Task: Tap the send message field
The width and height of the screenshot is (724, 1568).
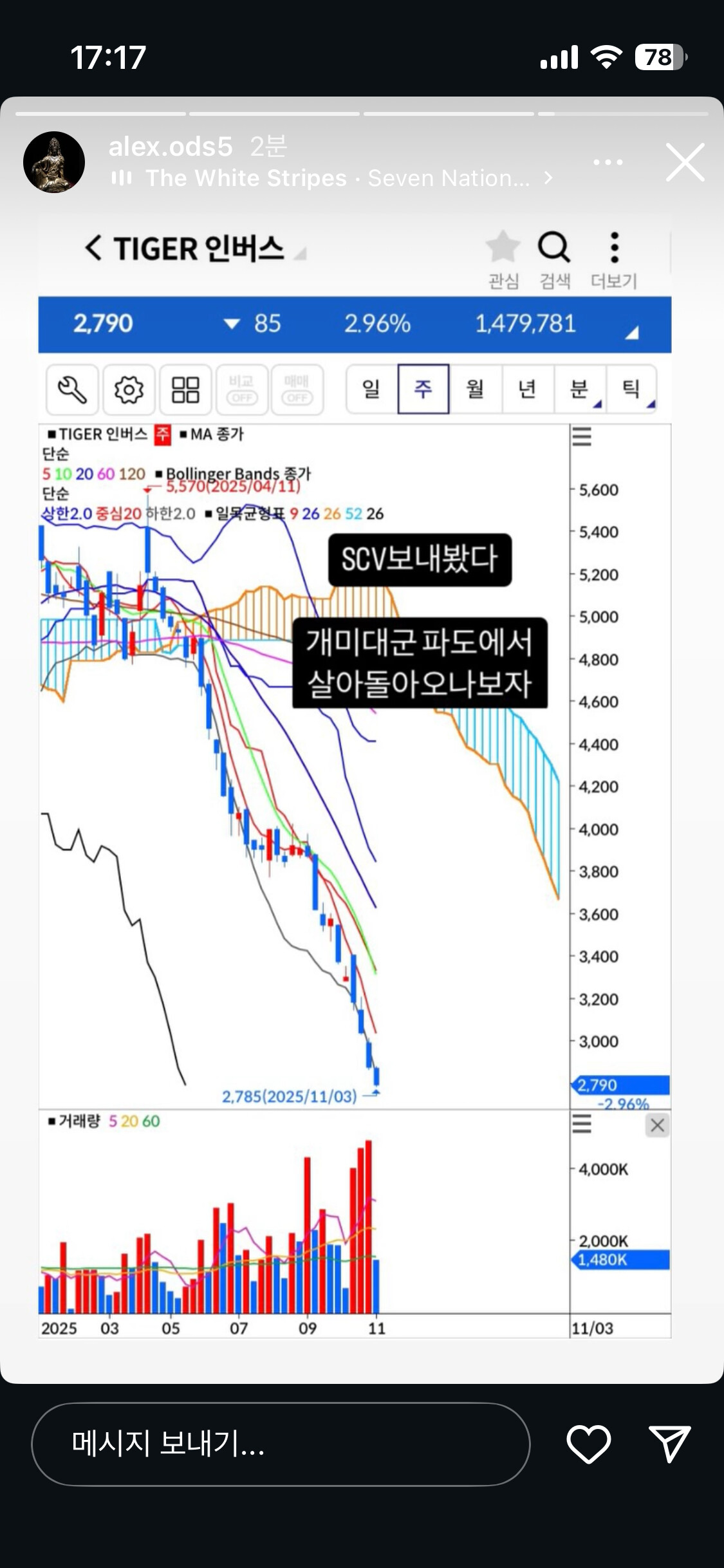Action: pyautogui.click(x=281, y=1444)
